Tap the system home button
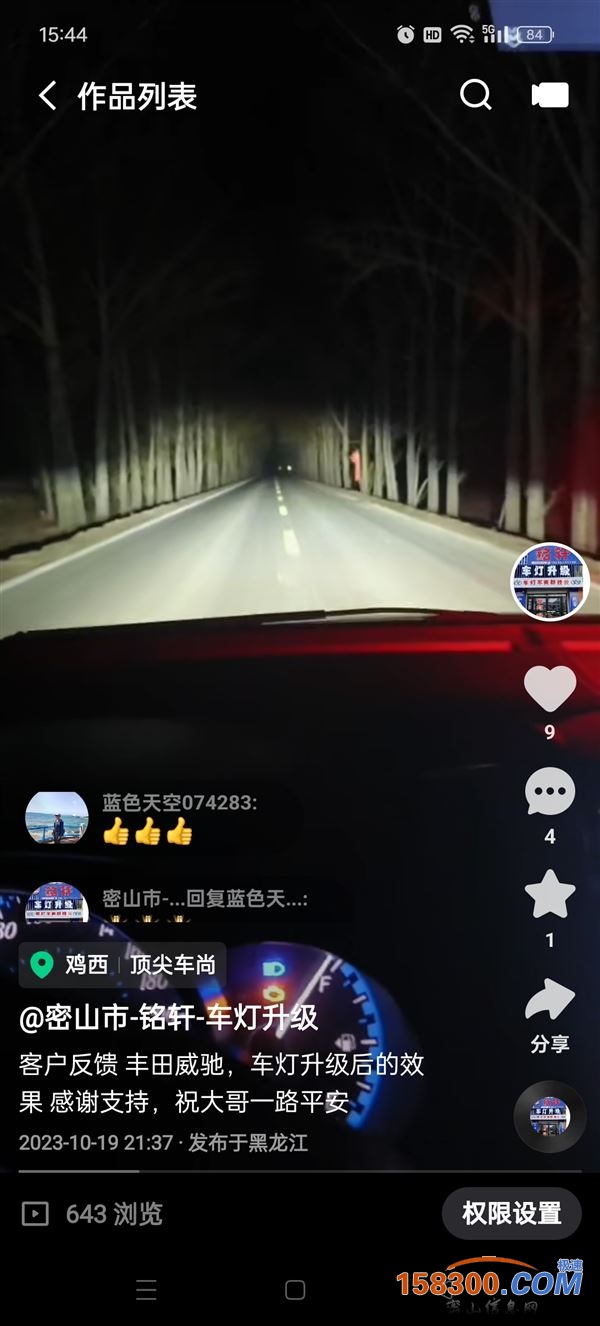This screenshot has width=600, height=1326. 295,1290
